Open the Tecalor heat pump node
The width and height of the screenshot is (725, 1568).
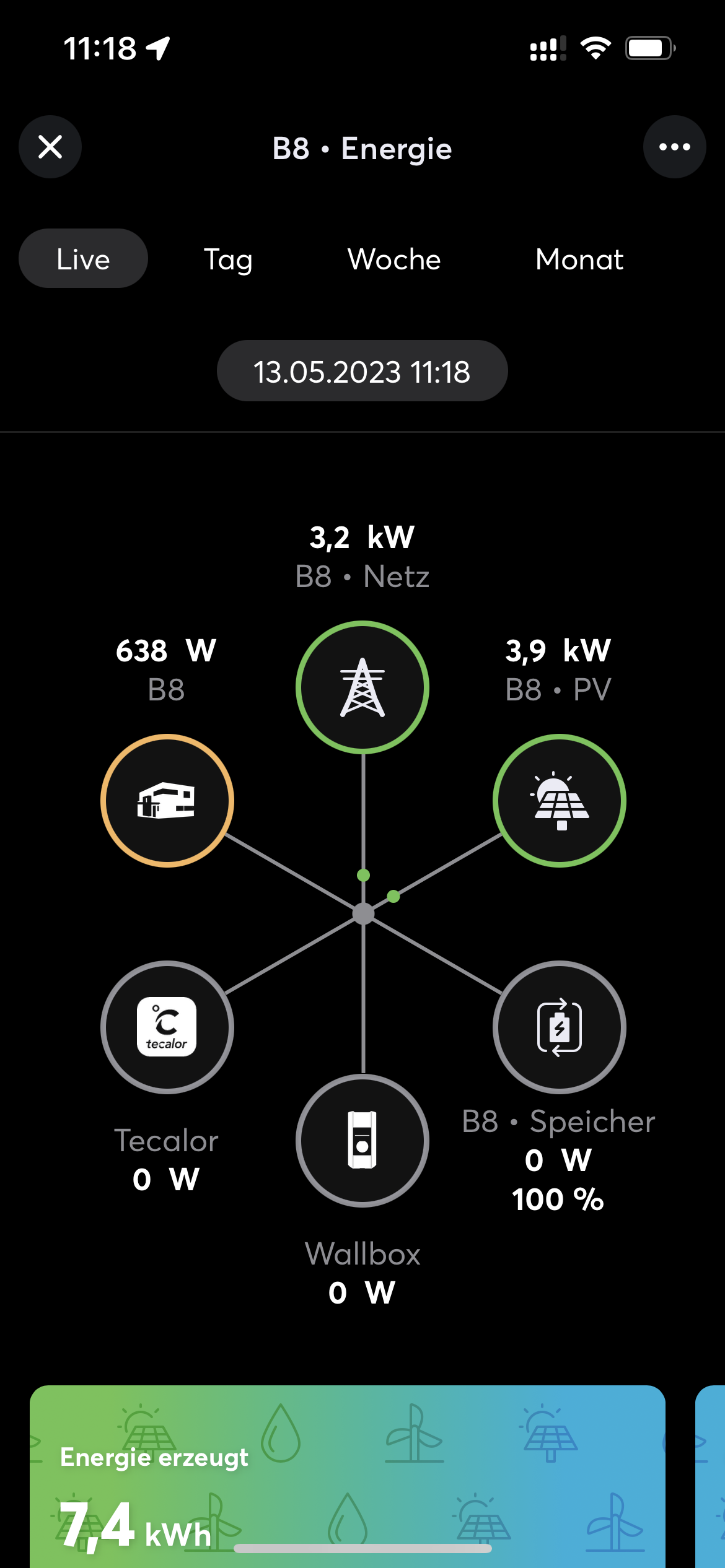pyautogui.click(x=167, y=1027)
